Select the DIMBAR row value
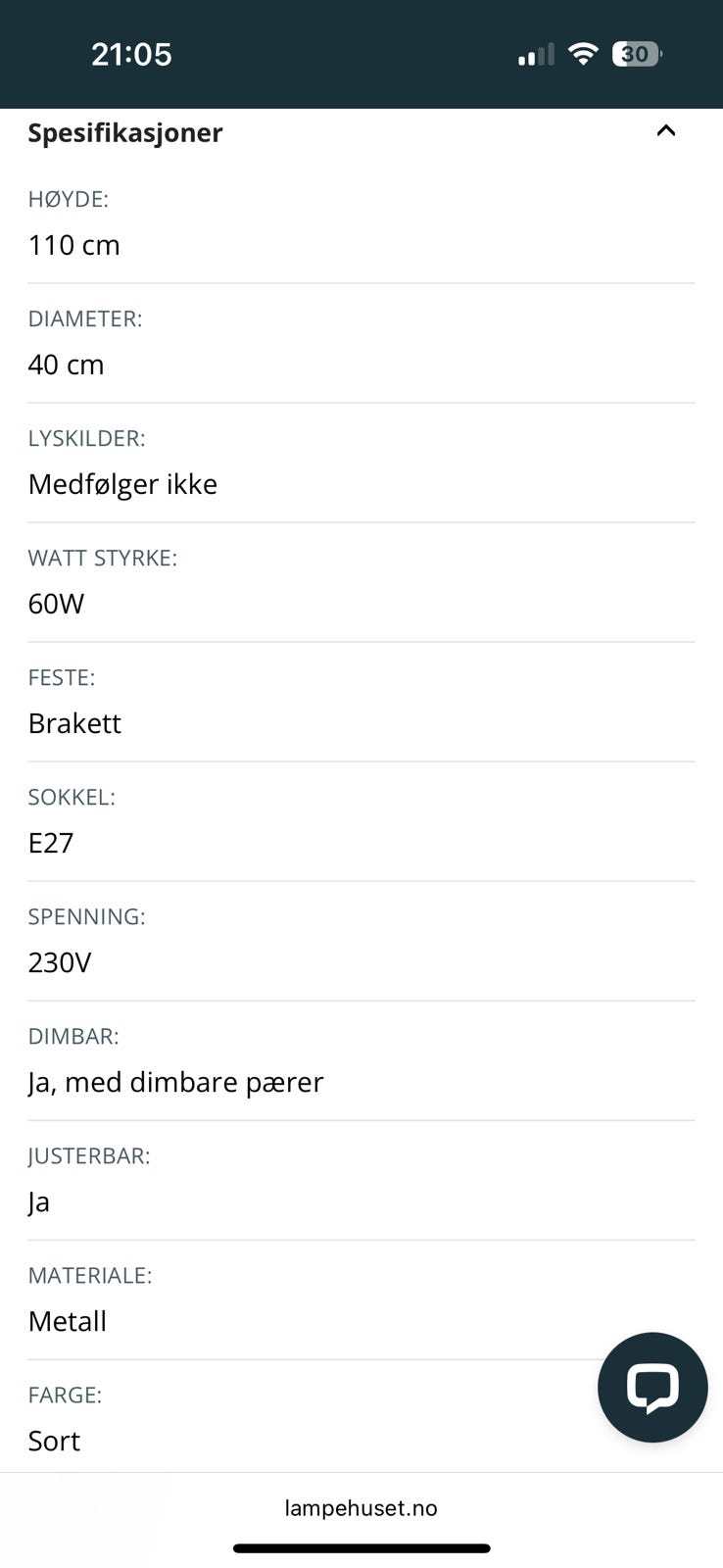 click(x=175, y=1082)
